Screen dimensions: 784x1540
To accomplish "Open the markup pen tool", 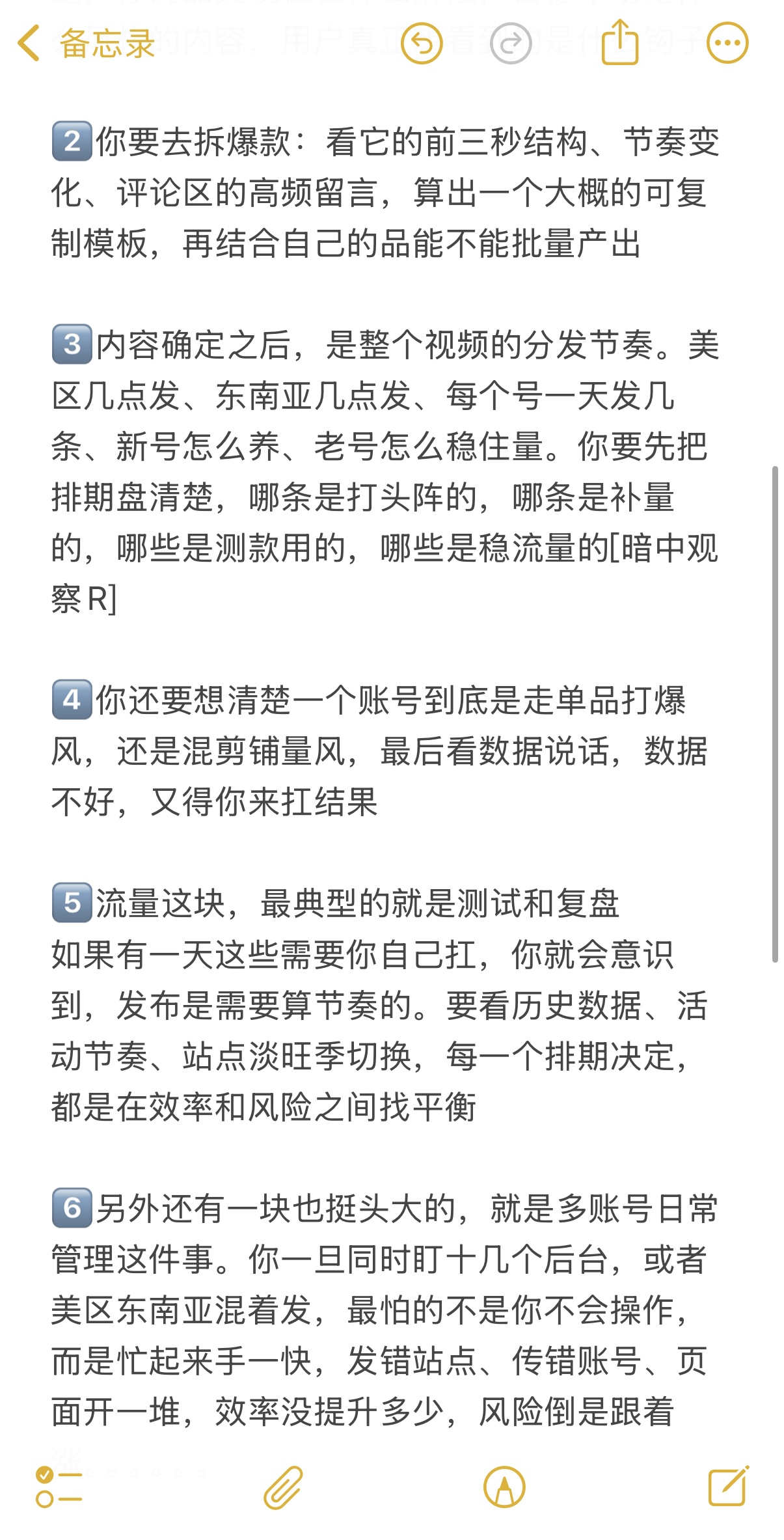I will tap(504, 1487).
